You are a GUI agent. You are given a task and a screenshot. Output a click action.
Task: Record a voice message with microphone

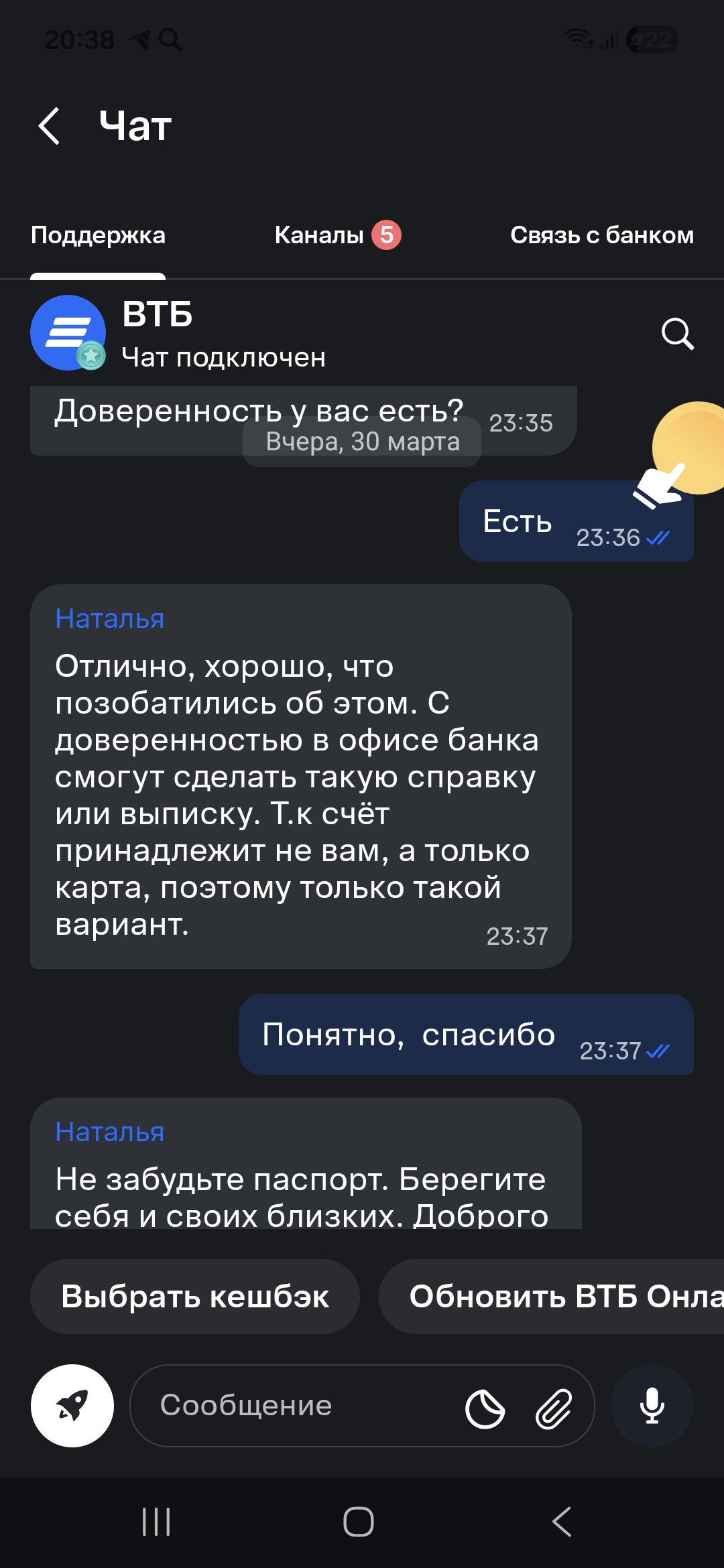[x=652, y=1405]
